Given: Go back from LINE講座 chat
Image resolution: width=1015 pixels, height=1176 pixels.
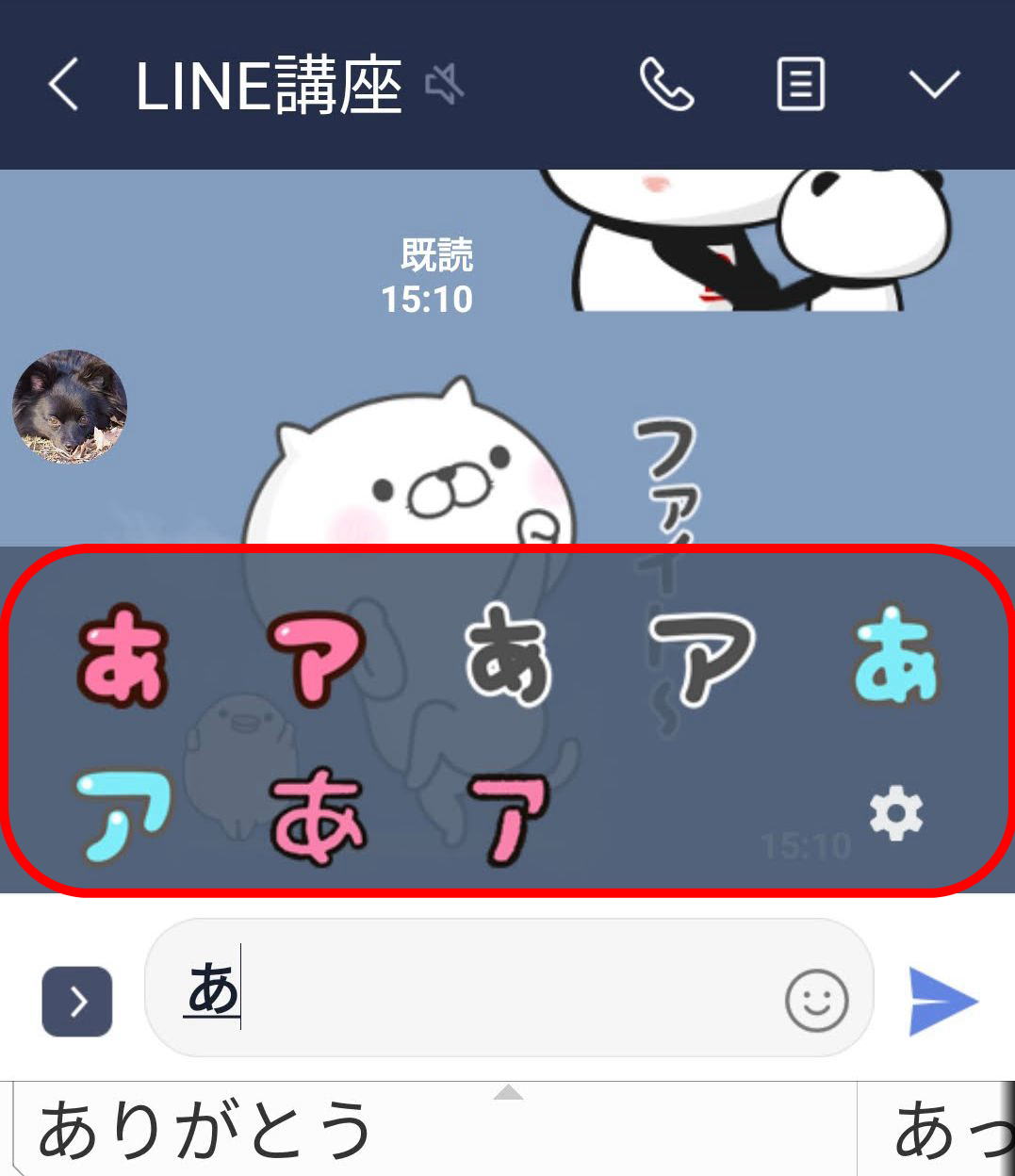Looking at the screenshot, I should 62,85.
